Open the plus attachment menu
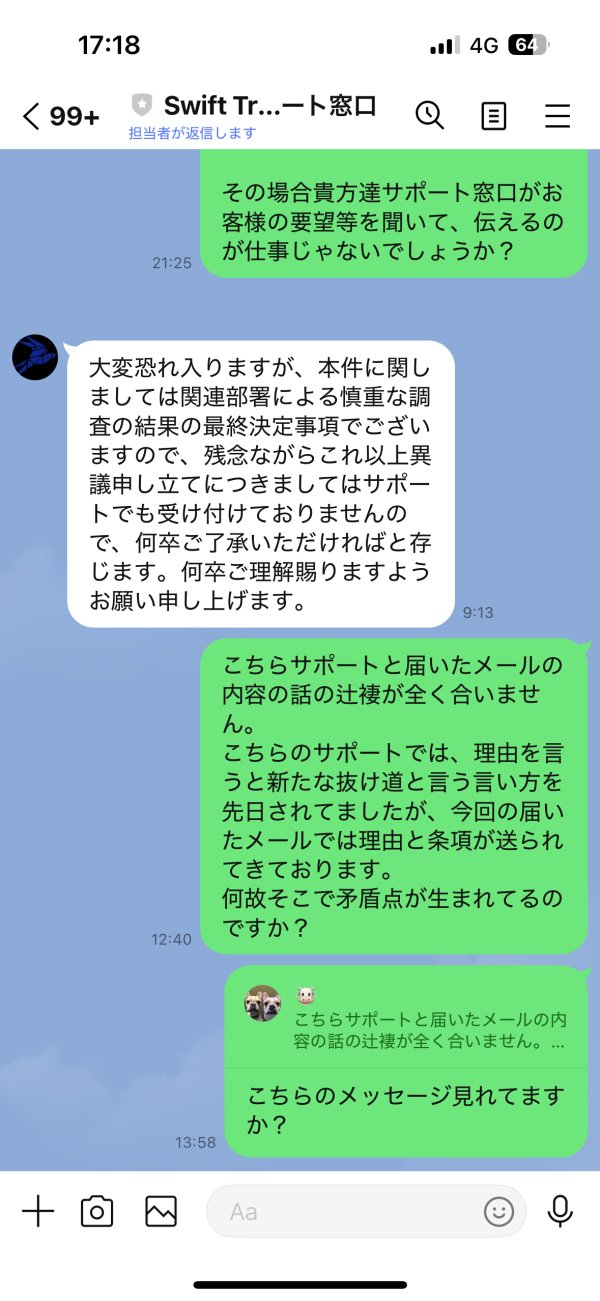600x1301 pixels. point(38,1211)
